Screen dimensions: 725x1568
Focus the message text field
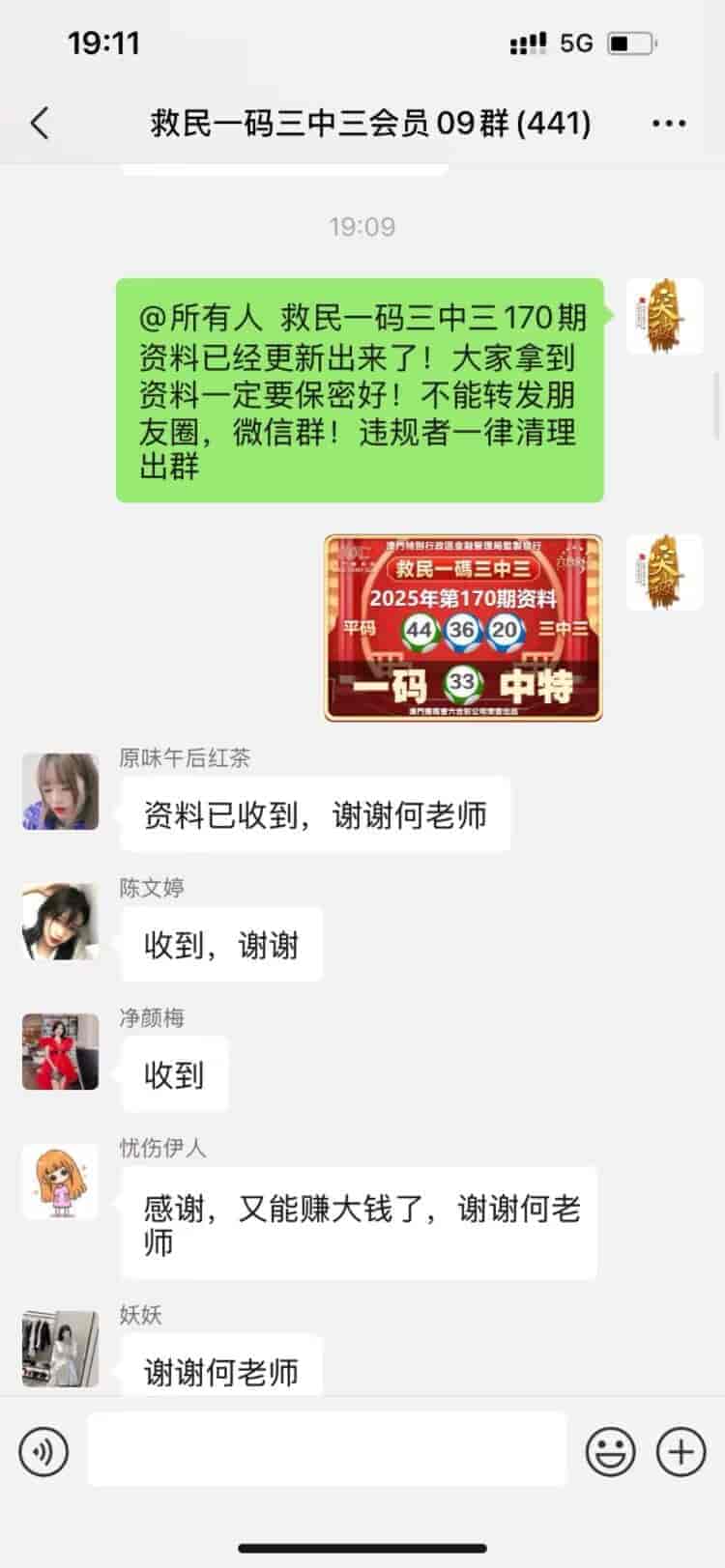[327, 1449]
